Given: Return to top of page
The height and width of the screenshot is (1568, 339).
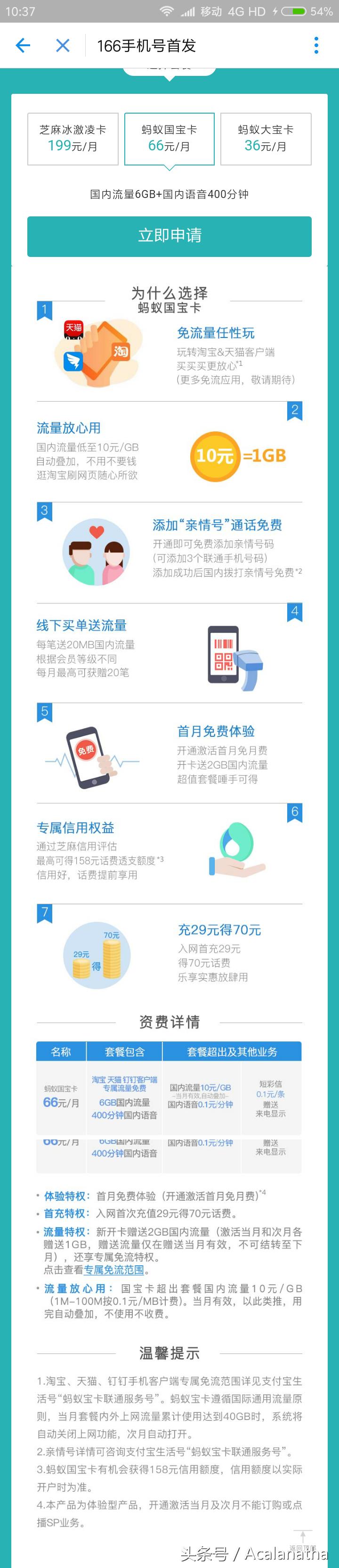Looking at the screenshot, I should [x=303, y=1539].
